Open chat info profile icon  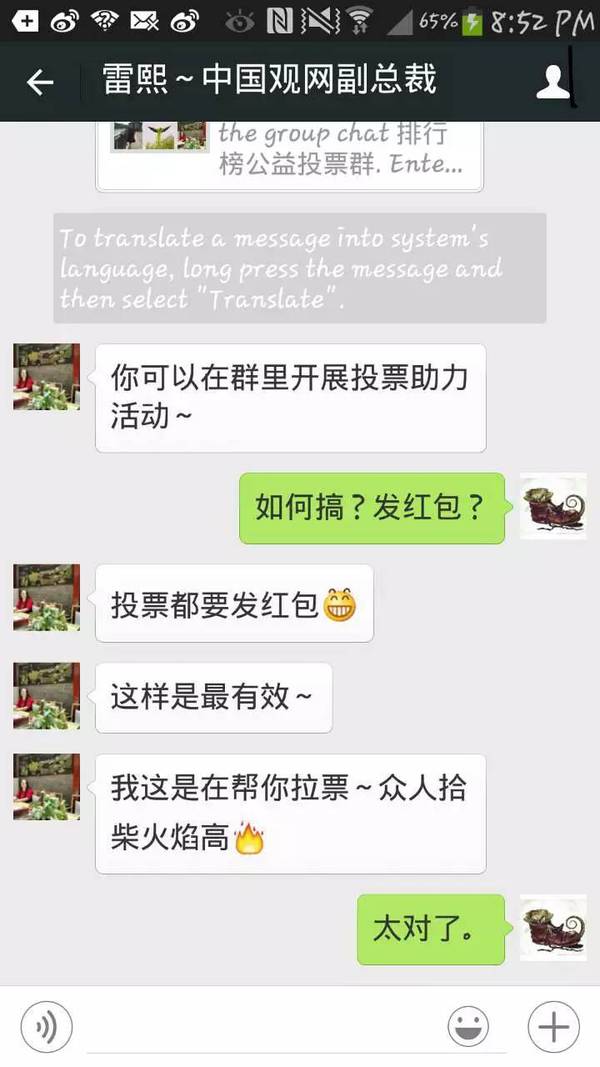tap(553, 82)
